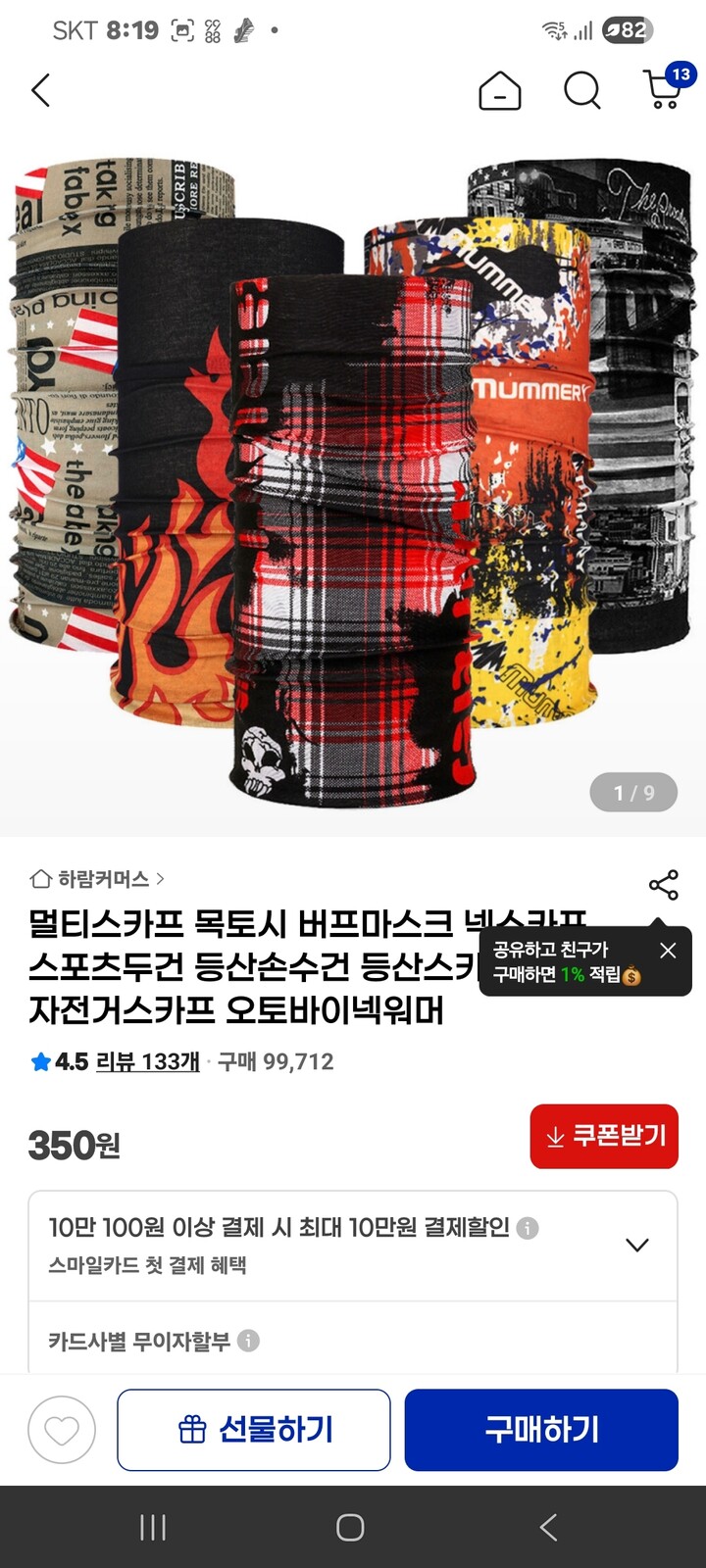Toggle the heart wishlist button
The image size is (706, 1568).
(62, 1429)
